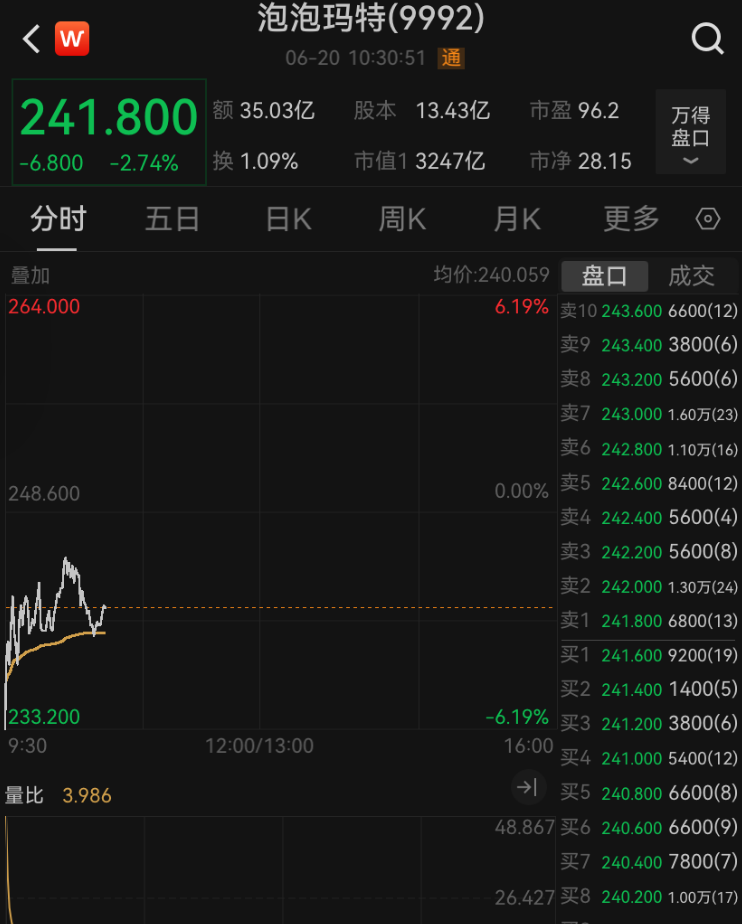Go back using the arrow icon
Viewport: 742px width, 924px height.
click(x=31, y=40)
